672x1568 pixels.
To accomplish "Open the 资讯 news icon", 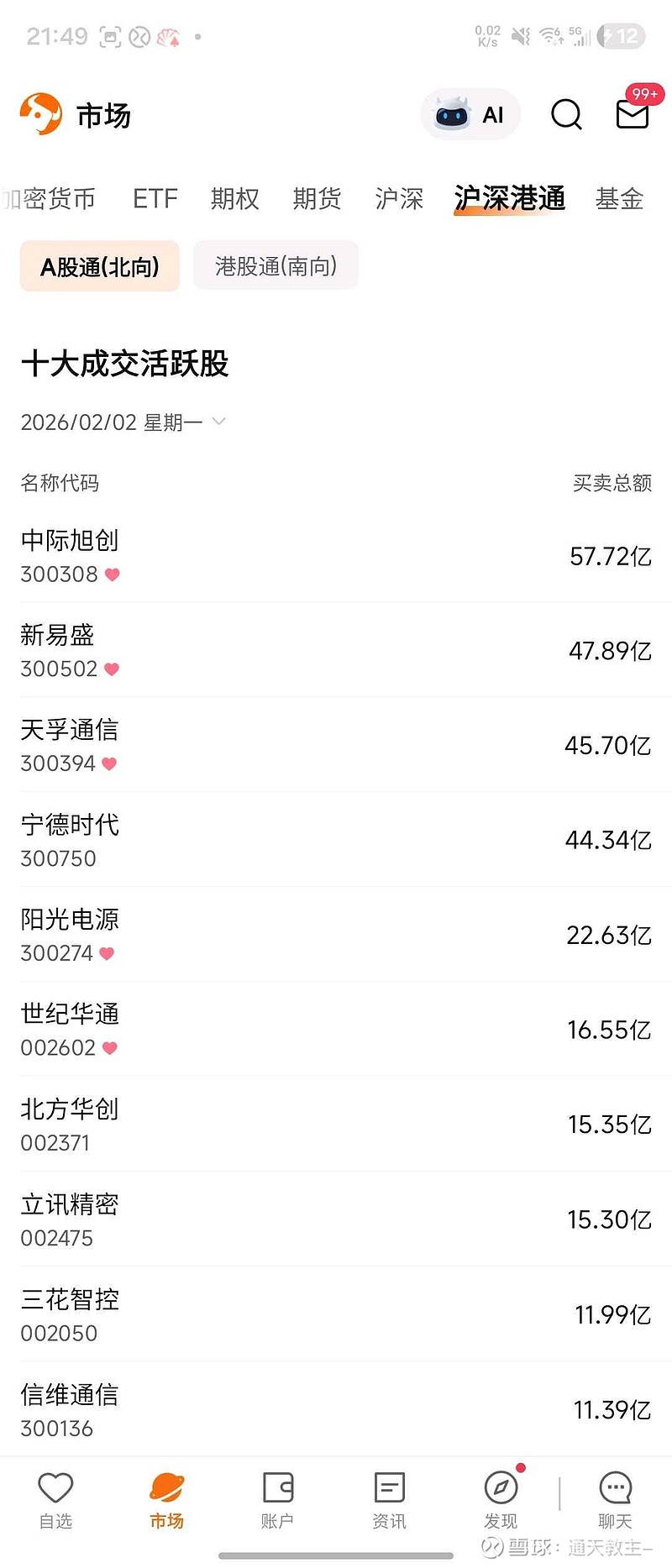I will 390,1487.
